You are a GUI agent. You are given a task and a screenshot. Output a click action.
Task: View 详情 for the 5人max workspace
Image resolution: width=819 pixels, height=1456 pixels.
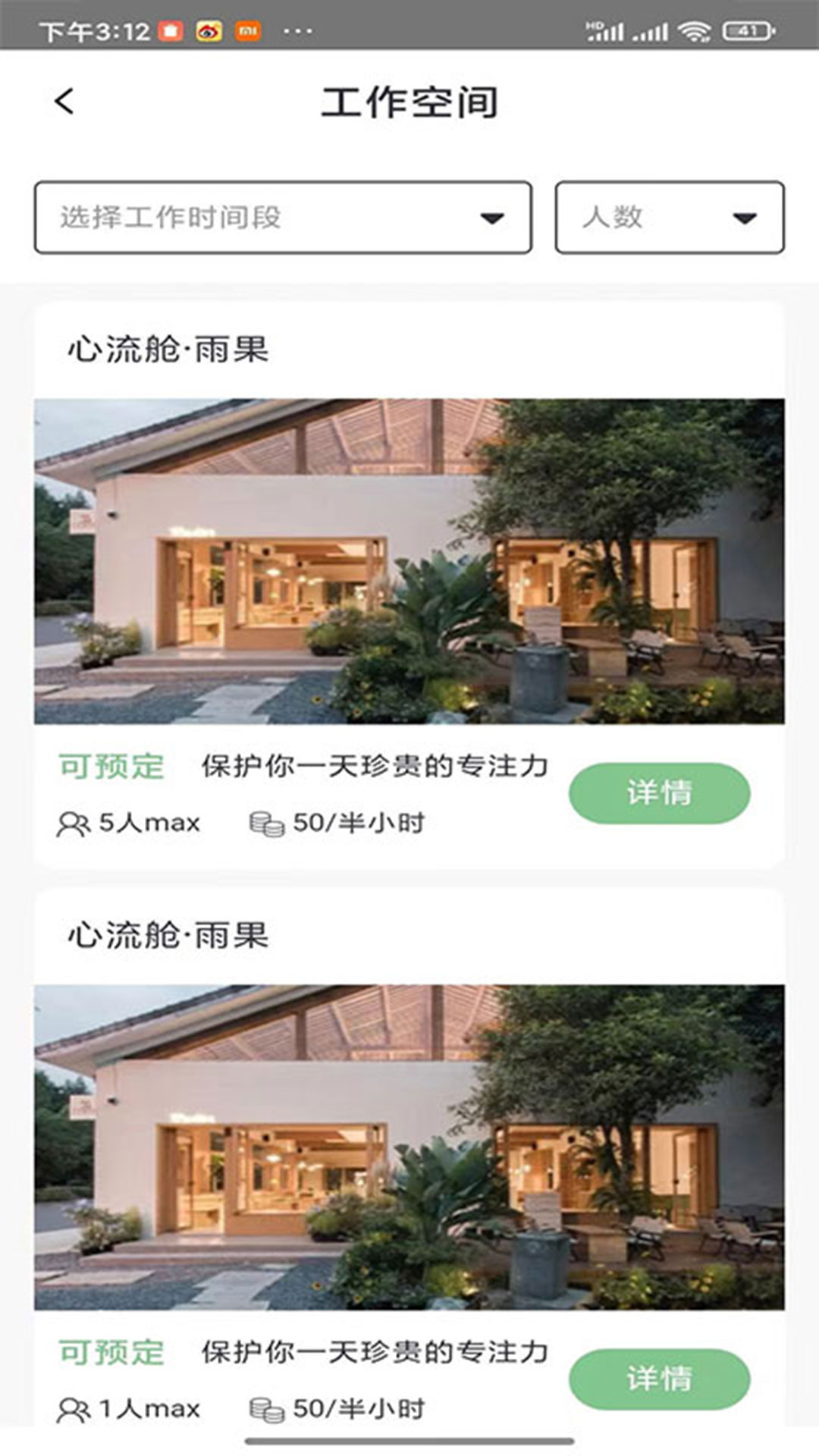(x=659, y=793)
